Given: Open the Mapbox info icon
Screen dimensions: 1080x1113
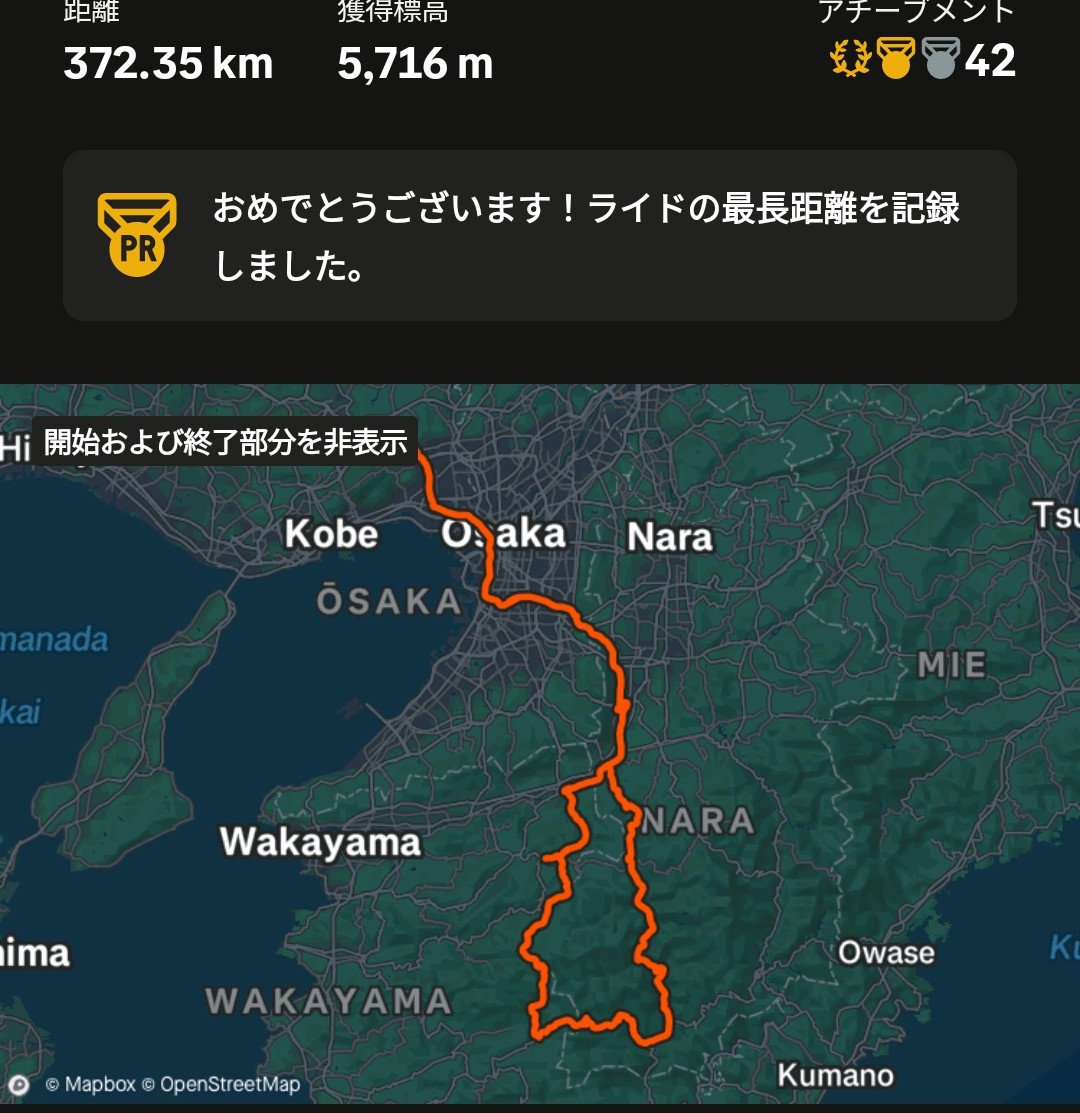Looking at the screenshot, I should 18,1084.
